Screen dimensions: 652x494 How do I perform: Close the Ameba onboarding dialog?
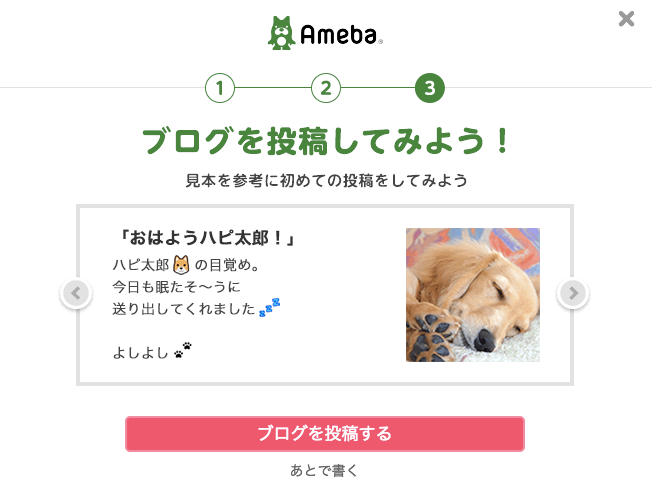(626, 18)
